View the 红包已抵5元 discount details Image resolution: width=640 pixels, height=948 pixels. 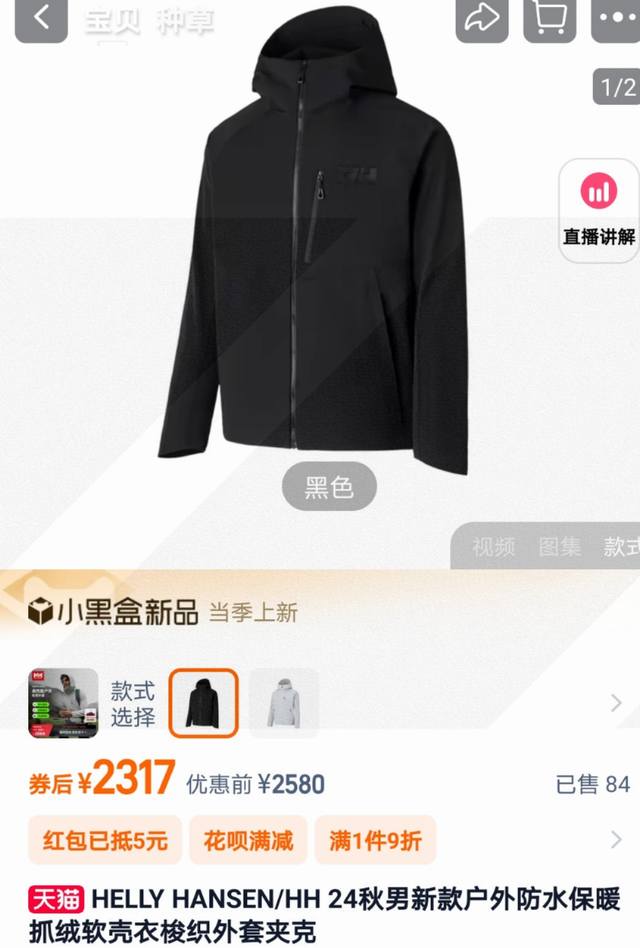point(105,840)
